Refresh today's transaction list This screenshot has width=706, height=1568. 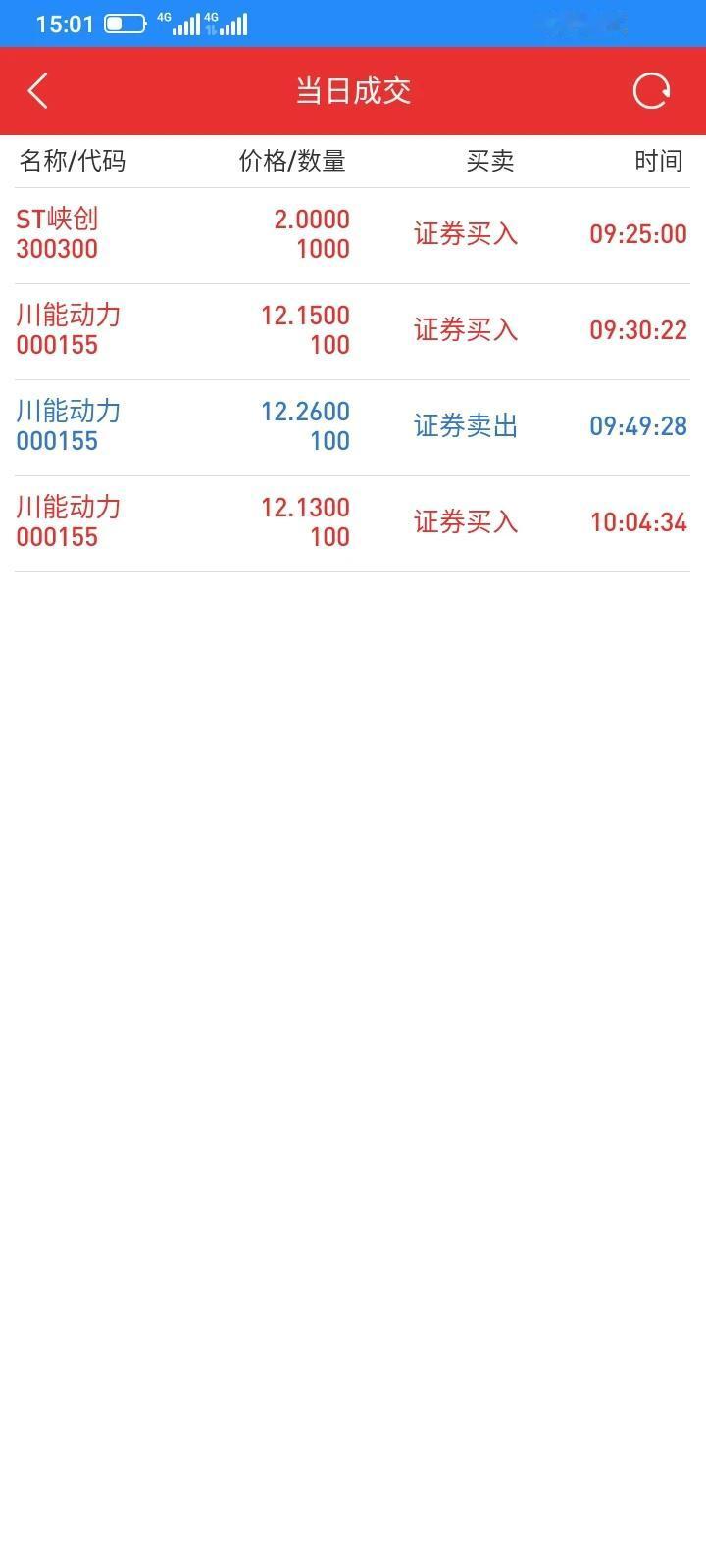pyautogui.click(x=651, y=91)
